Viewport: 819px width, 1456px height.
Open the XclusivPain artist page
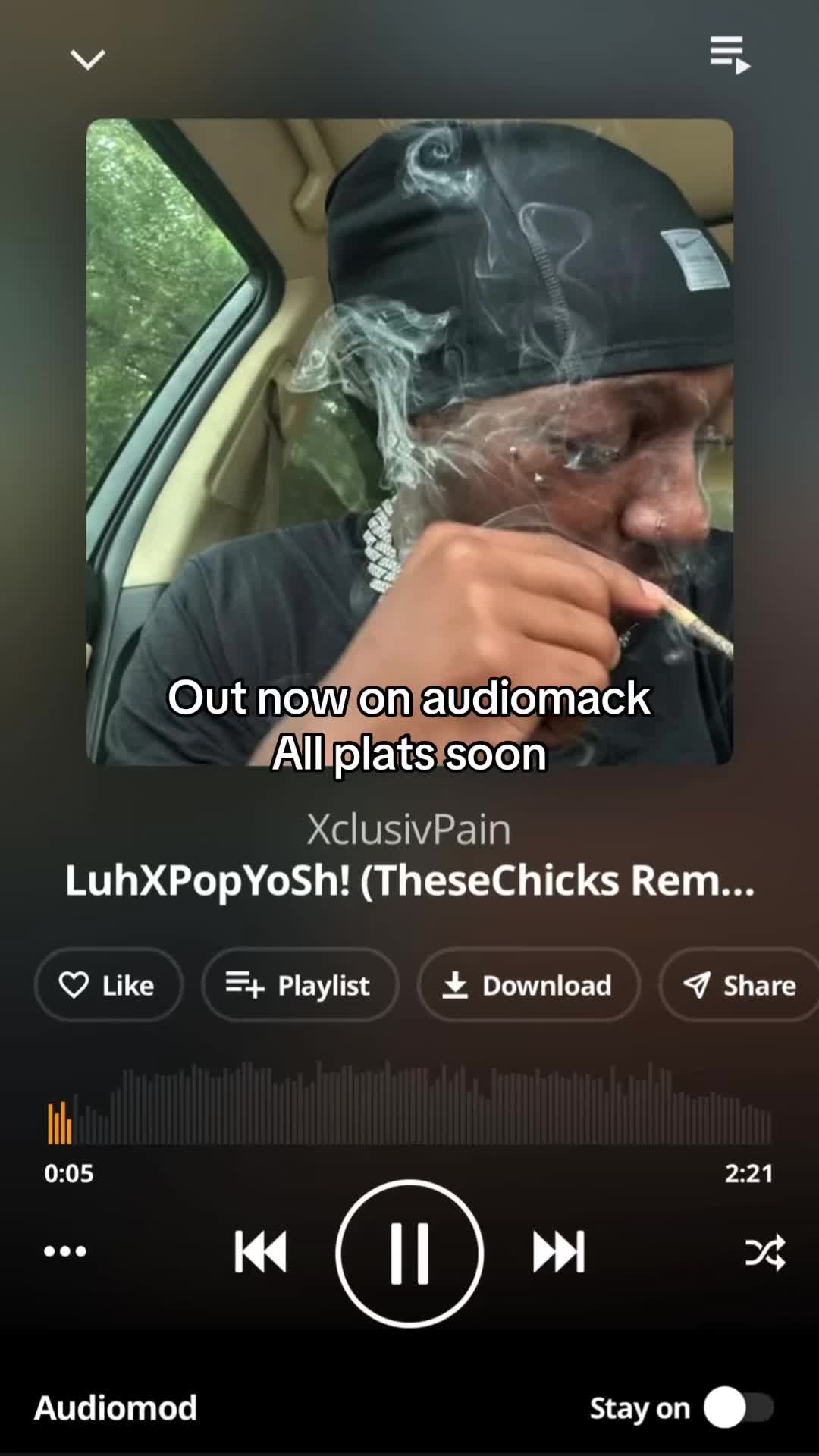409,829
